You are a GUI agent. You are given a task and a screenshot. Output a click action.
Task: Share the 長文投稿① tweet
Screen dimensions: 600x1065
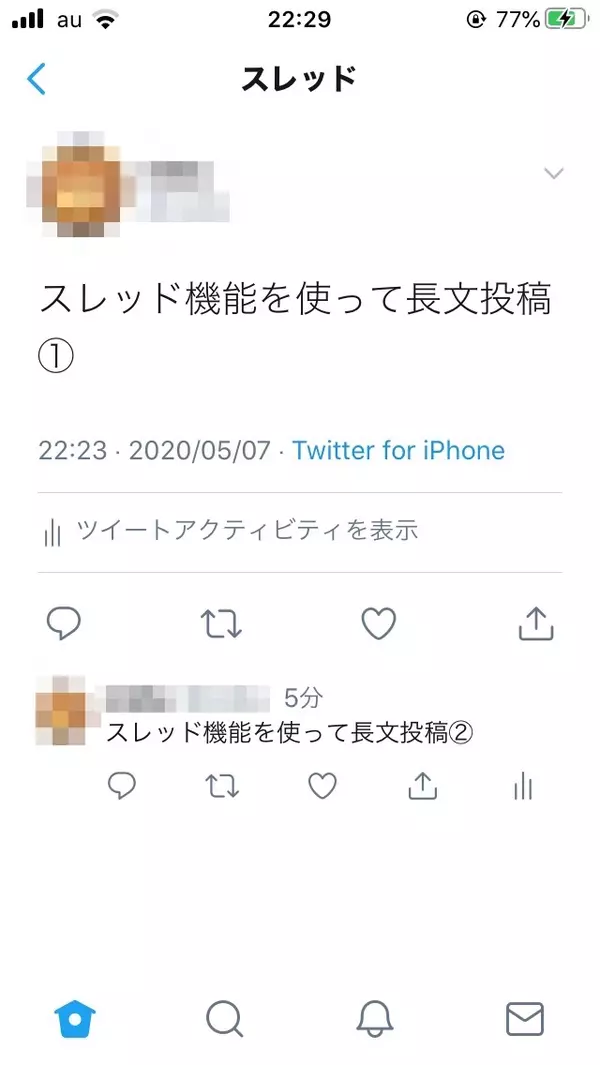(536, 624)
